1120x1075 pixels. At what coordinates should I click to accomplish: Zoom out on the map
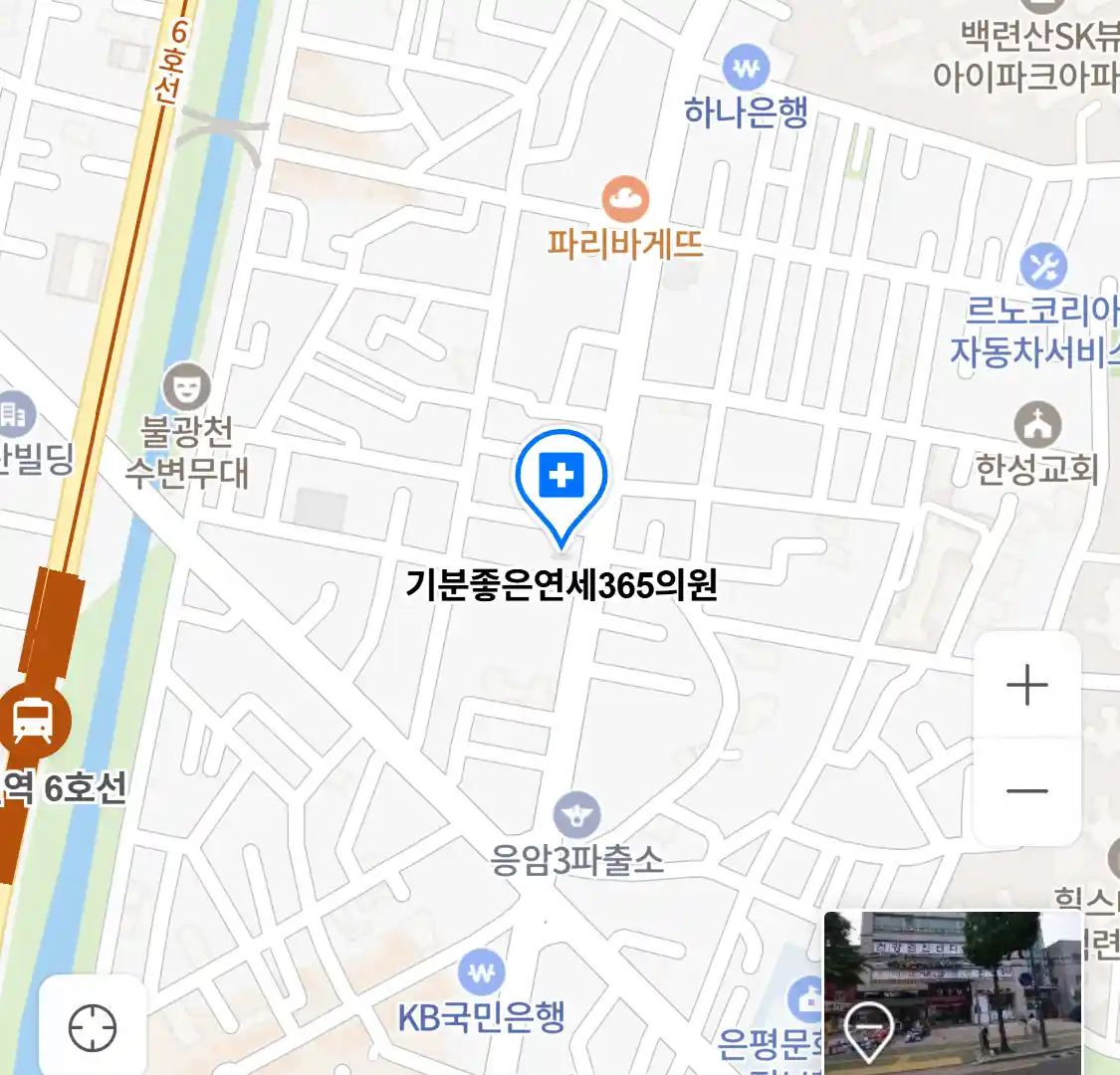pyautogui.click(x=1026, y=791)
